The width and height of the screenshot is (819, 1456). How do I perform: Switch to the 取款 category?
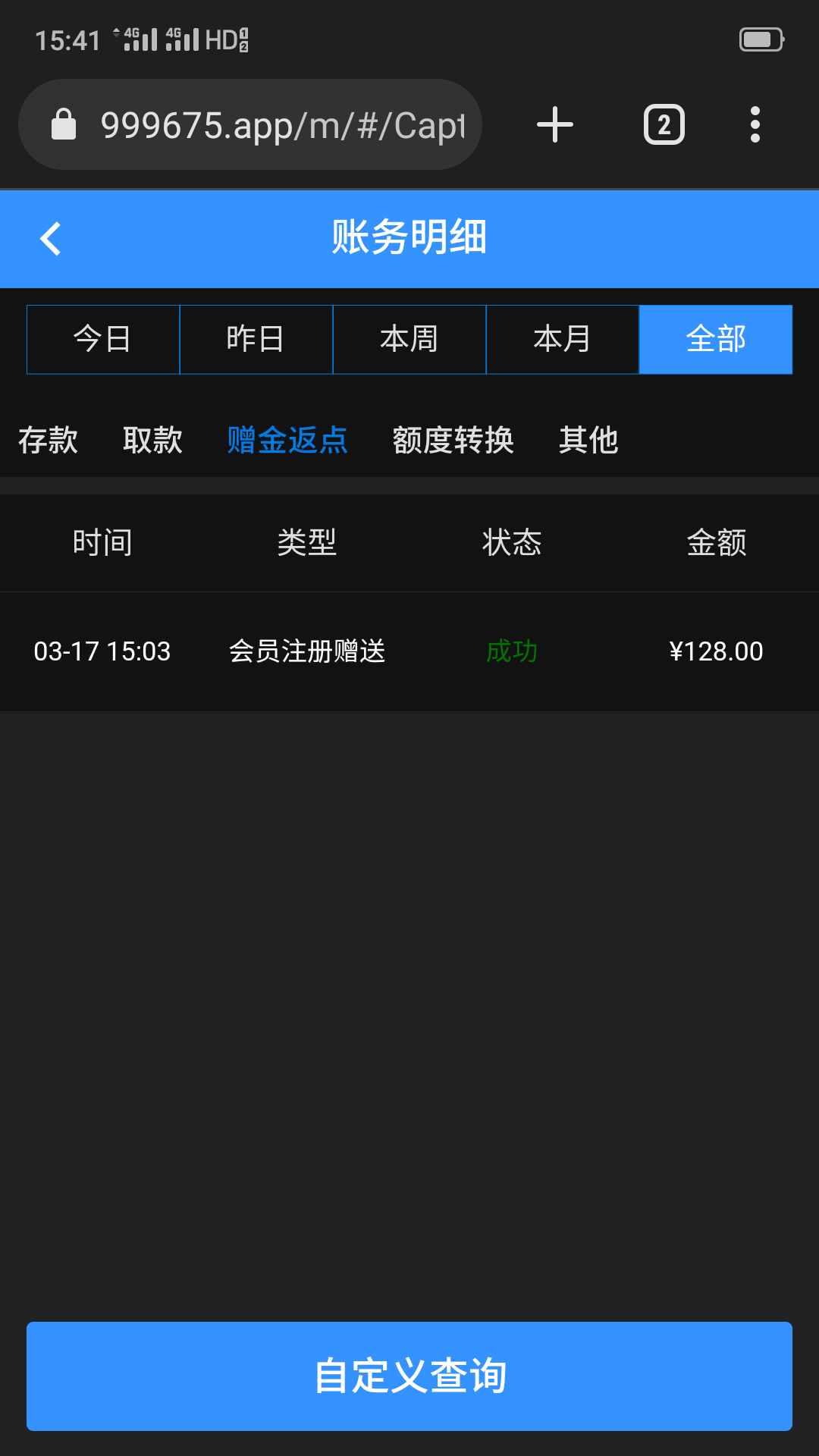[152, 440]
